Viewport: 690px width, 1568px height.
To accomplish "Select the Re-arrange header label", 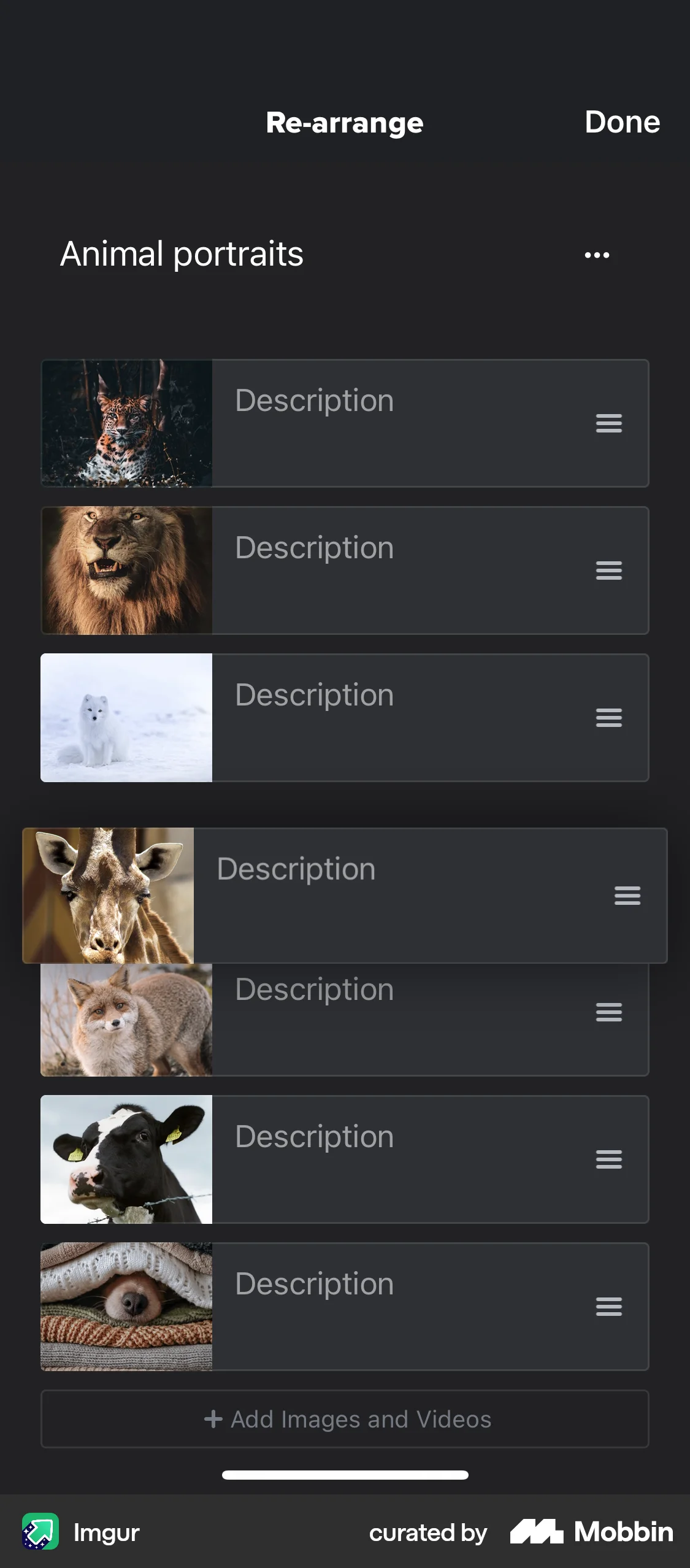I will coord(345,122).
